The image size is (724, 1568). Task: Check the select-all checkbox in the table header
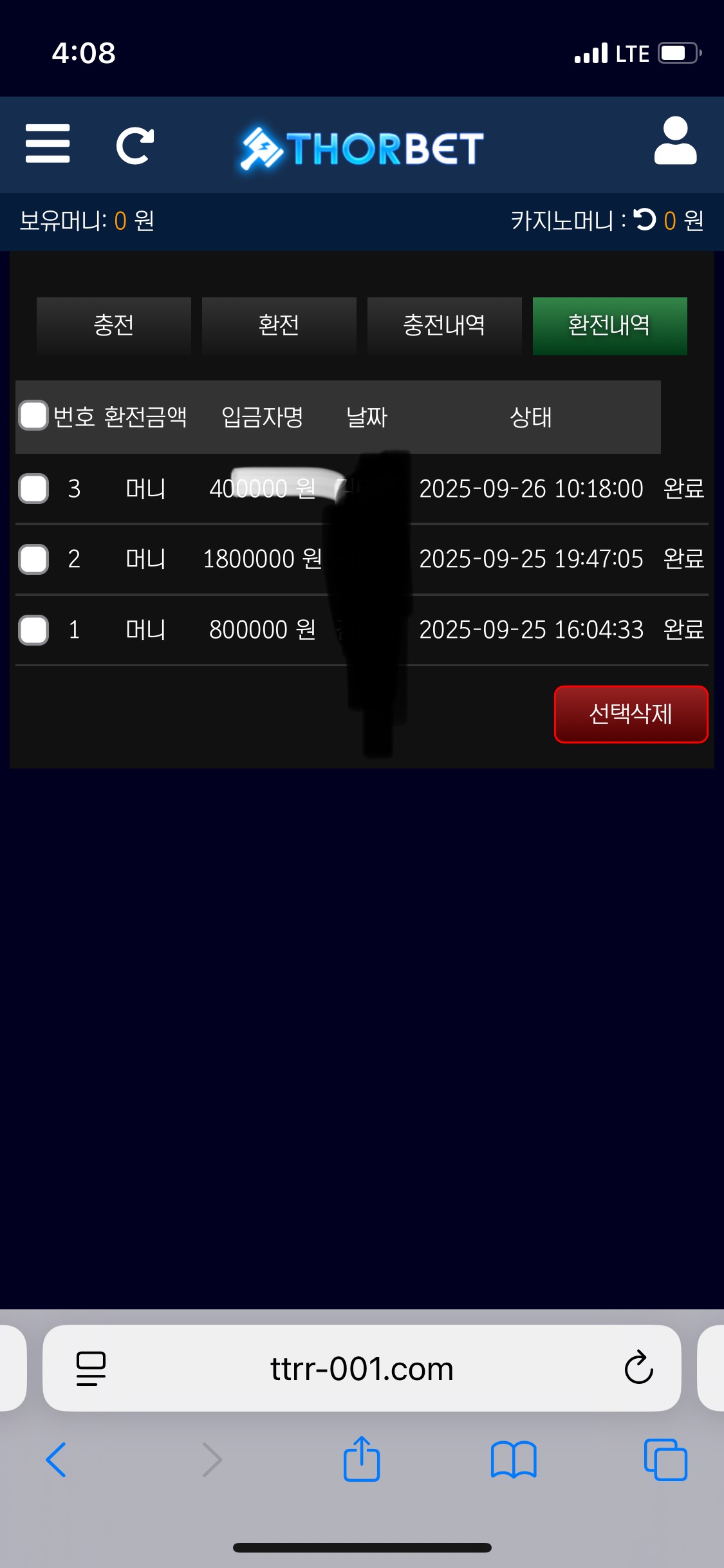tap(33, 415)
